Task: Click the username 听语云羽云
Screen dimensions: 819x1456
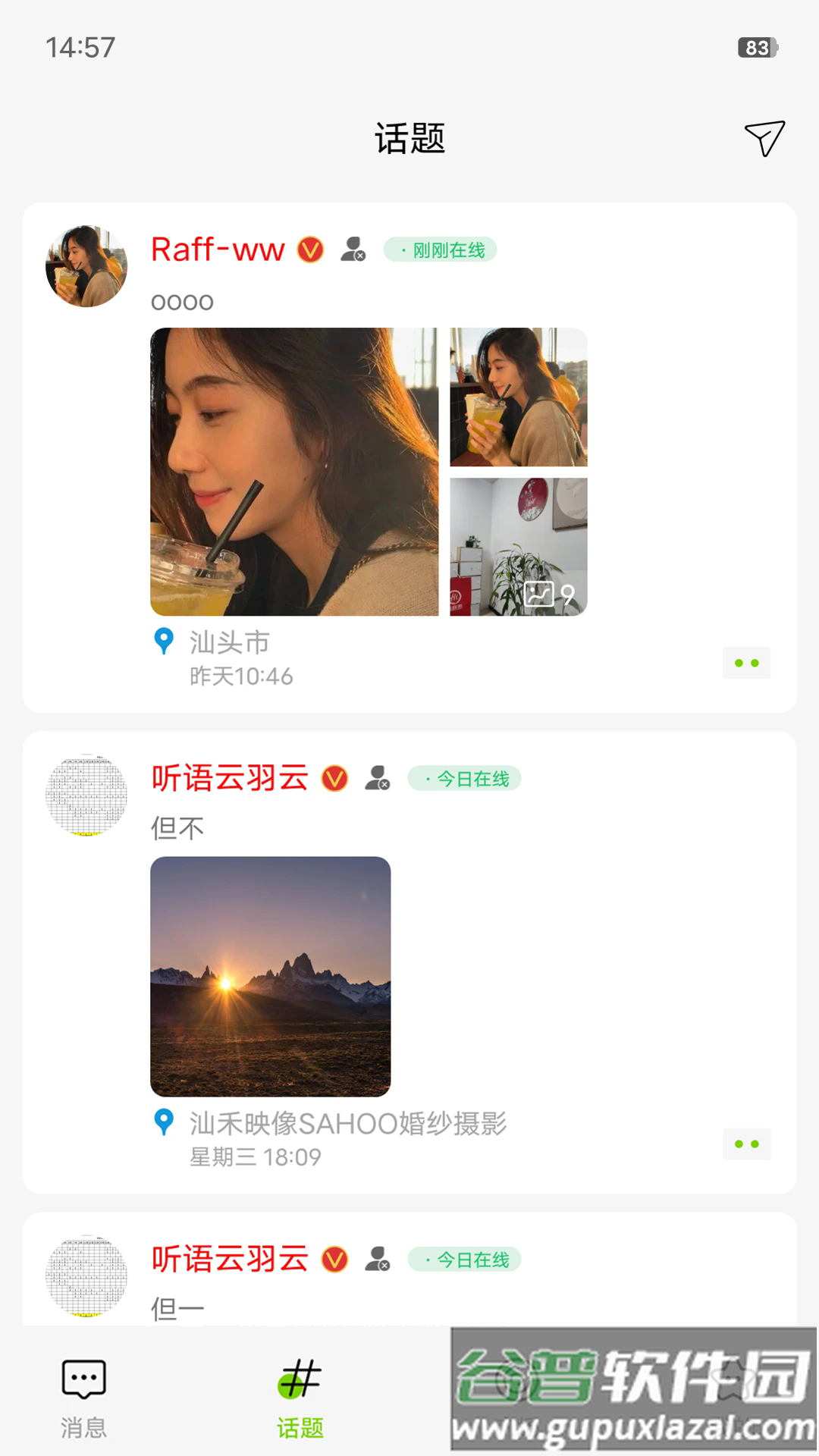Action: 231,778
